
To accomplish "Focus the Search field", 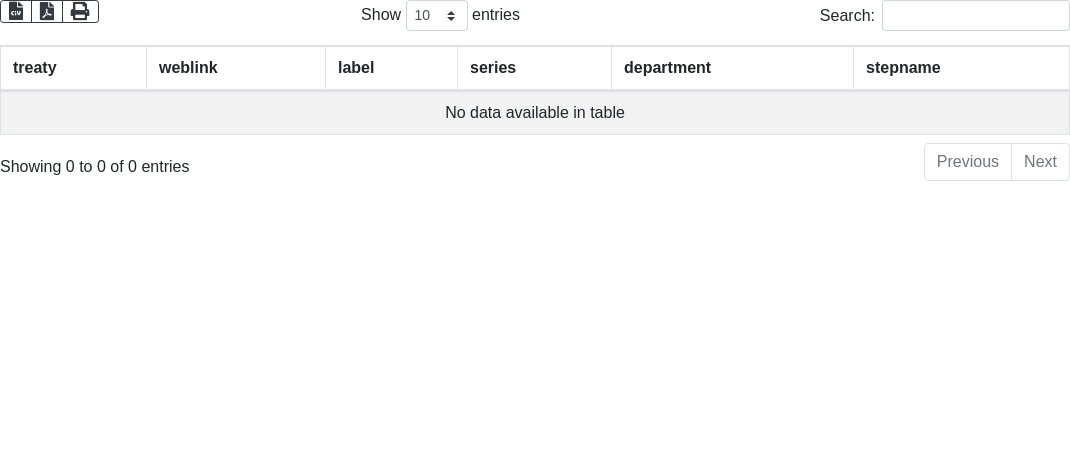I will 975,15.
